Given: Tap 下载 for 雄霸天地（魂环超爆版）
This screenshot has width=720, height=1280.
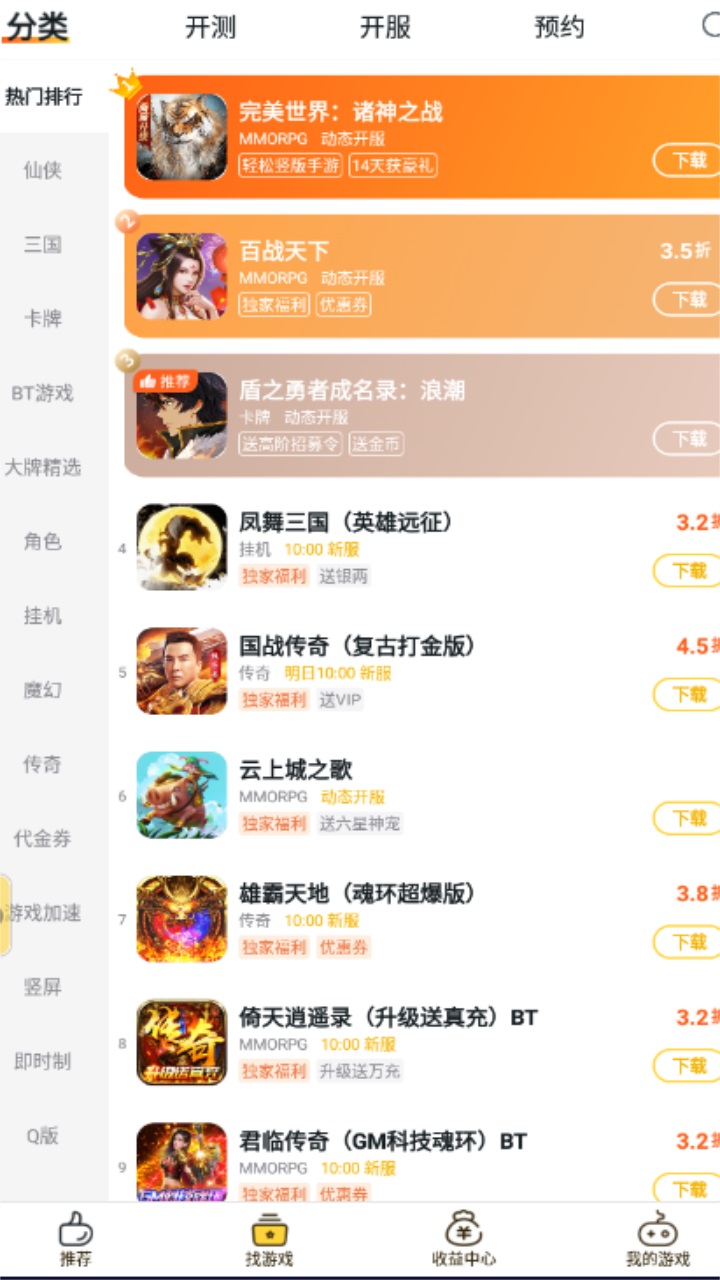Looking at the screenshot, I should 687,942.
